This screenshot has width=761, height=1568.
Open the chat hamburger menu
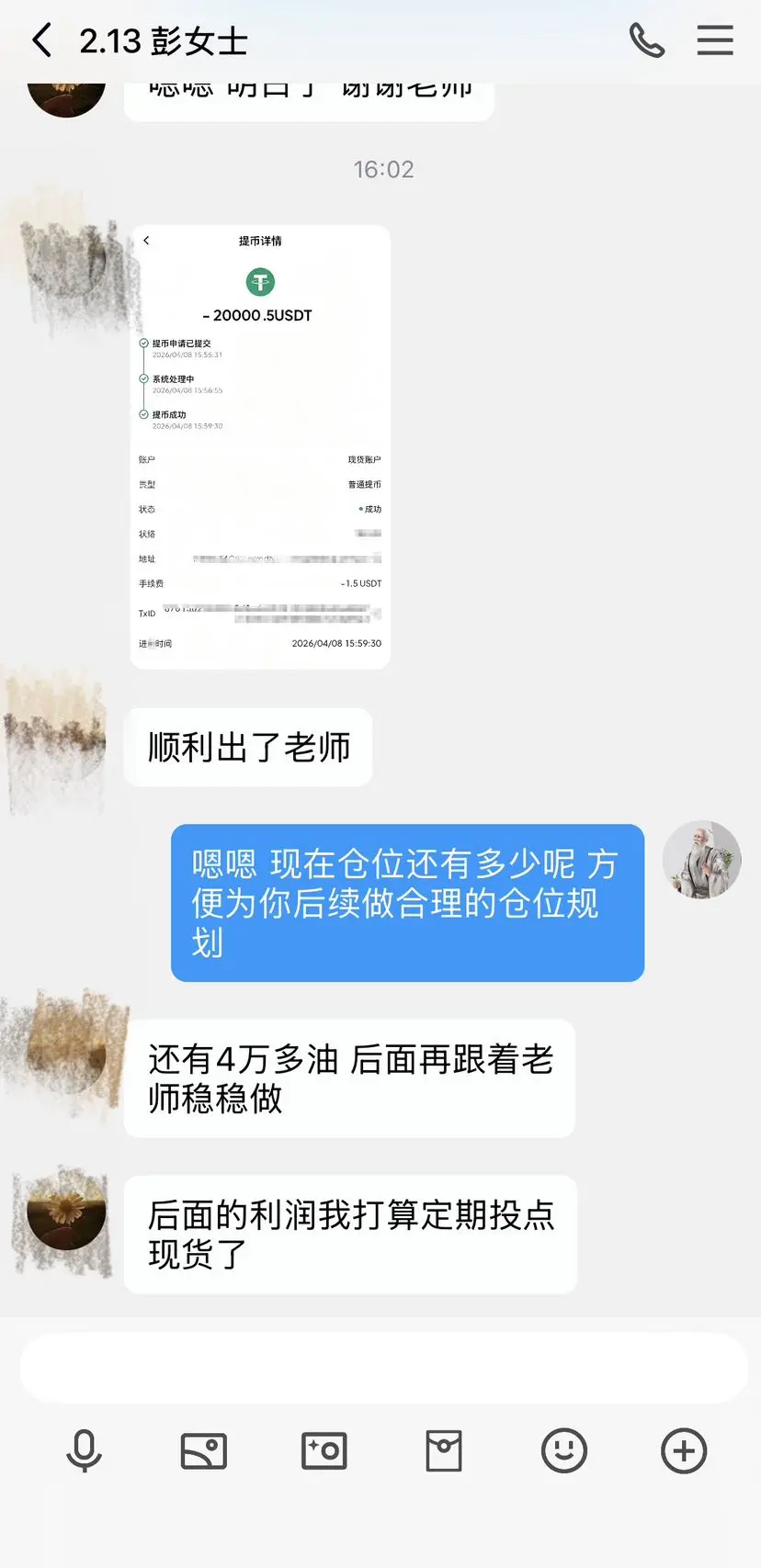coord(715,40)
